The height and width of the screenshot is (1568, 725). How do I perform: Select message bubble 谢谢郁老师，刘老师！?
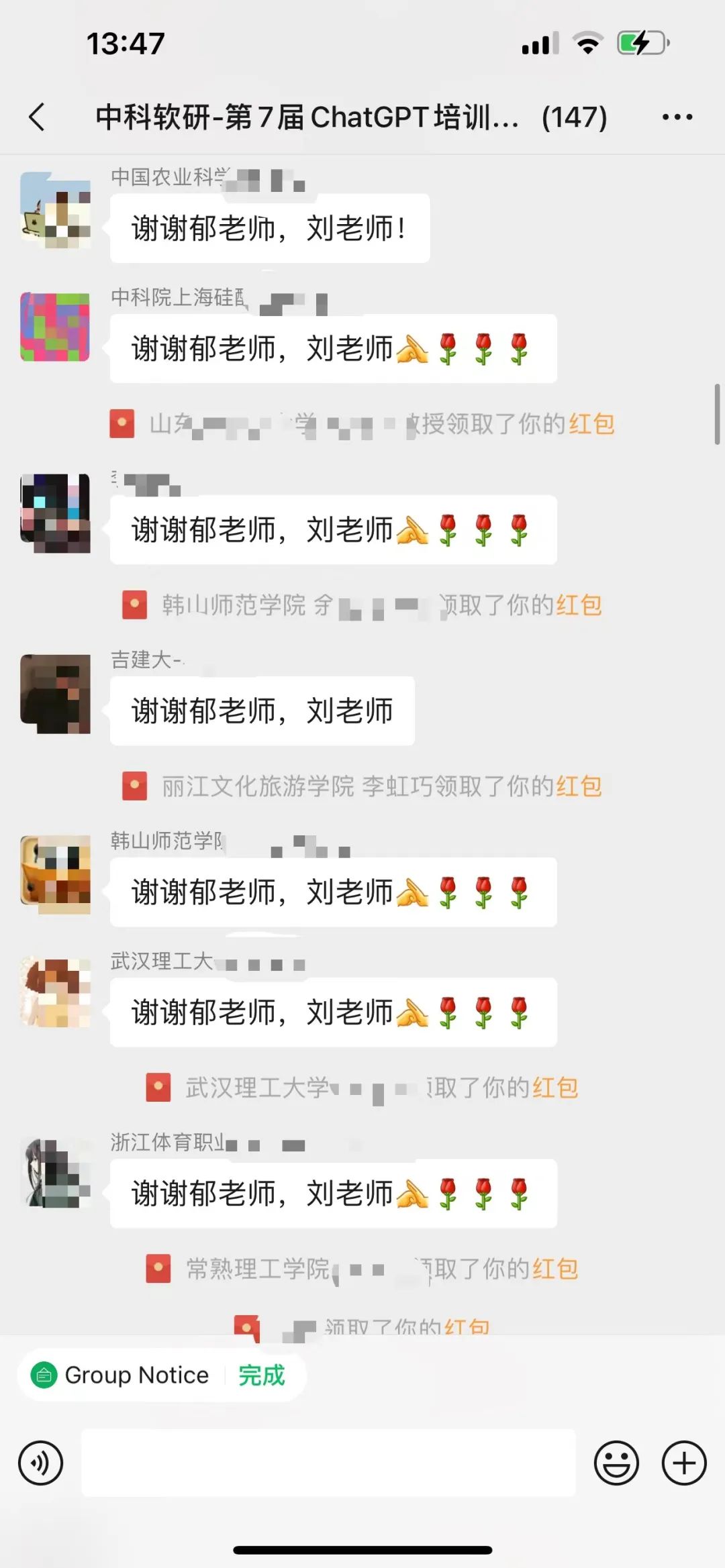pos(267,228)
